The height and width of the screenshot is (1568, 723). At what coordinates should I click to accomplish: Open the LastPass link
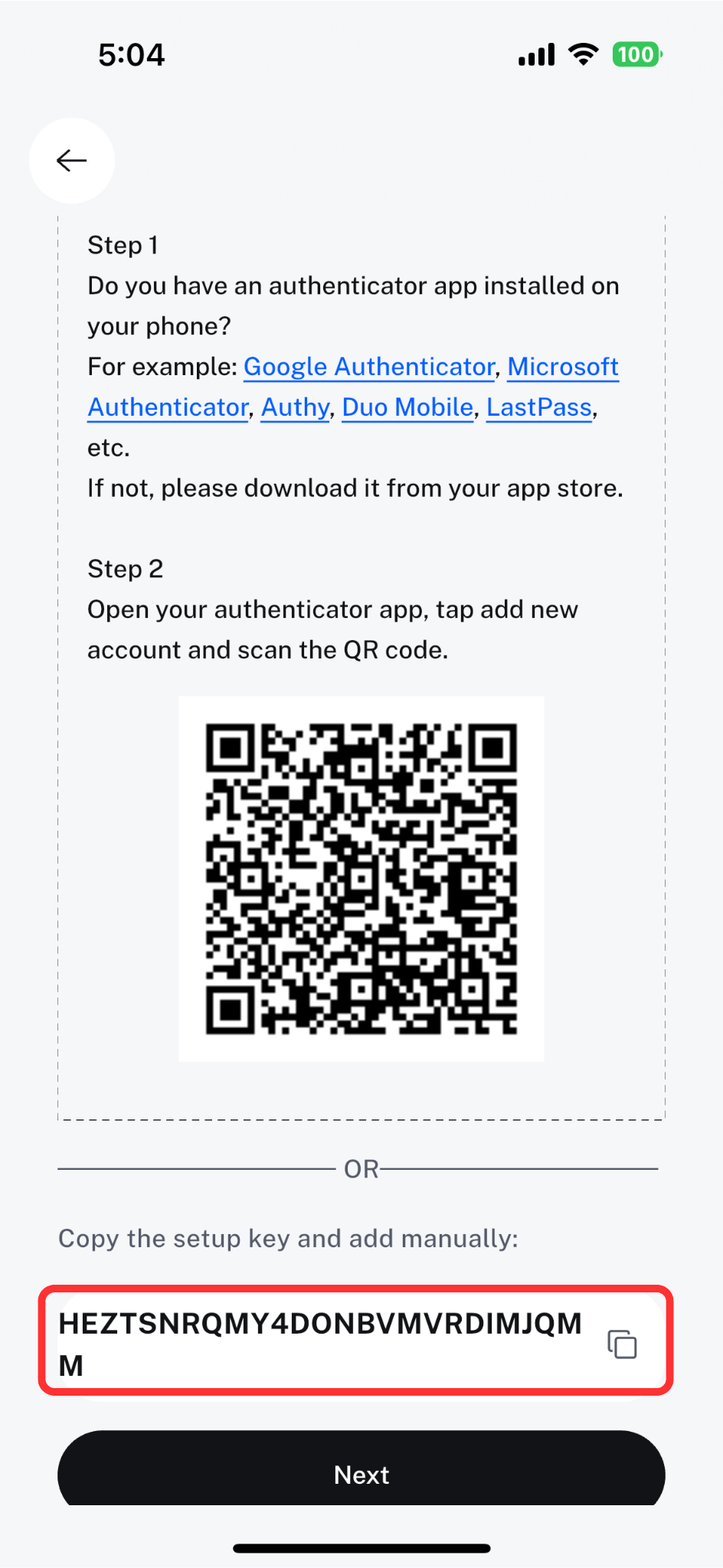pos(539,408)
